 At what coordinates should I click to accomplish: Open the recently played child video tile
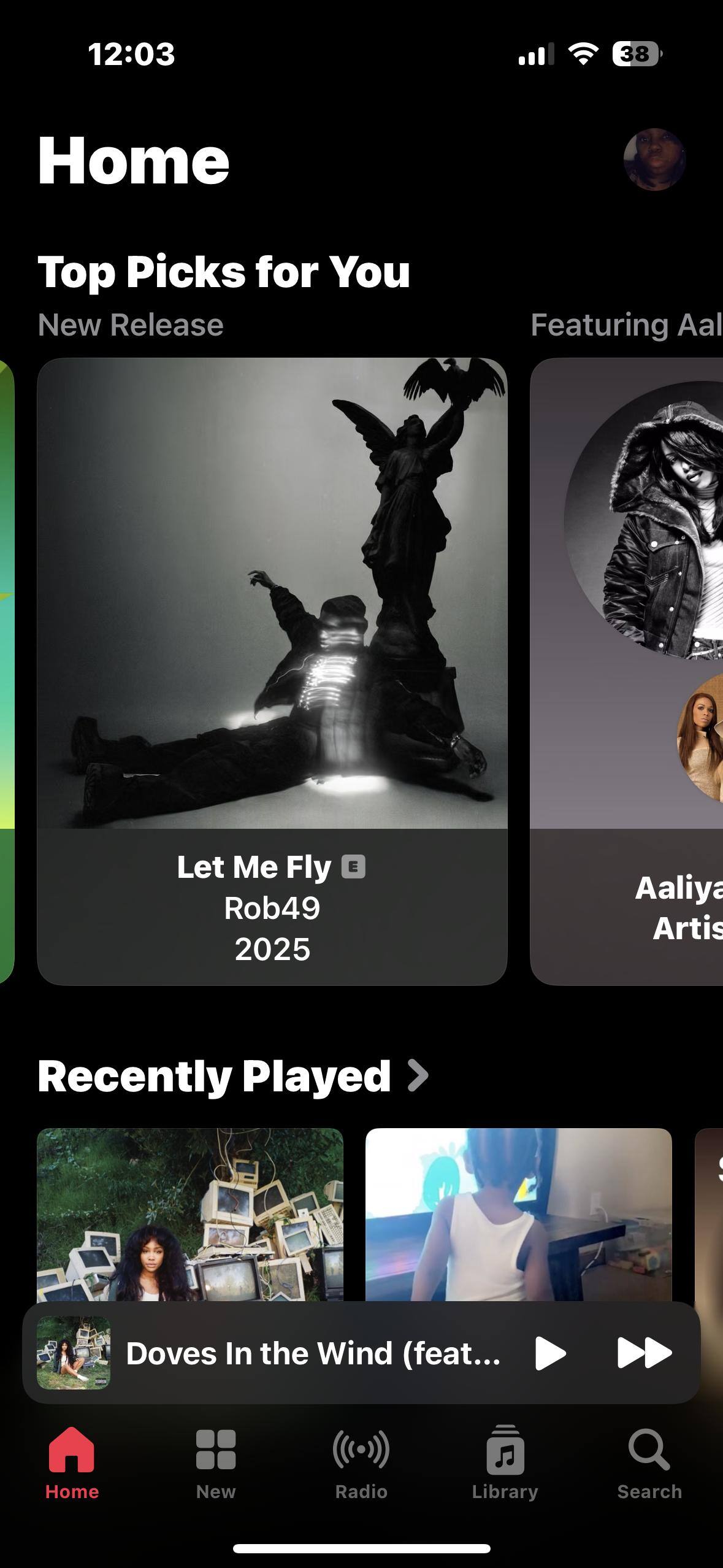click(x=519, y=1215)
